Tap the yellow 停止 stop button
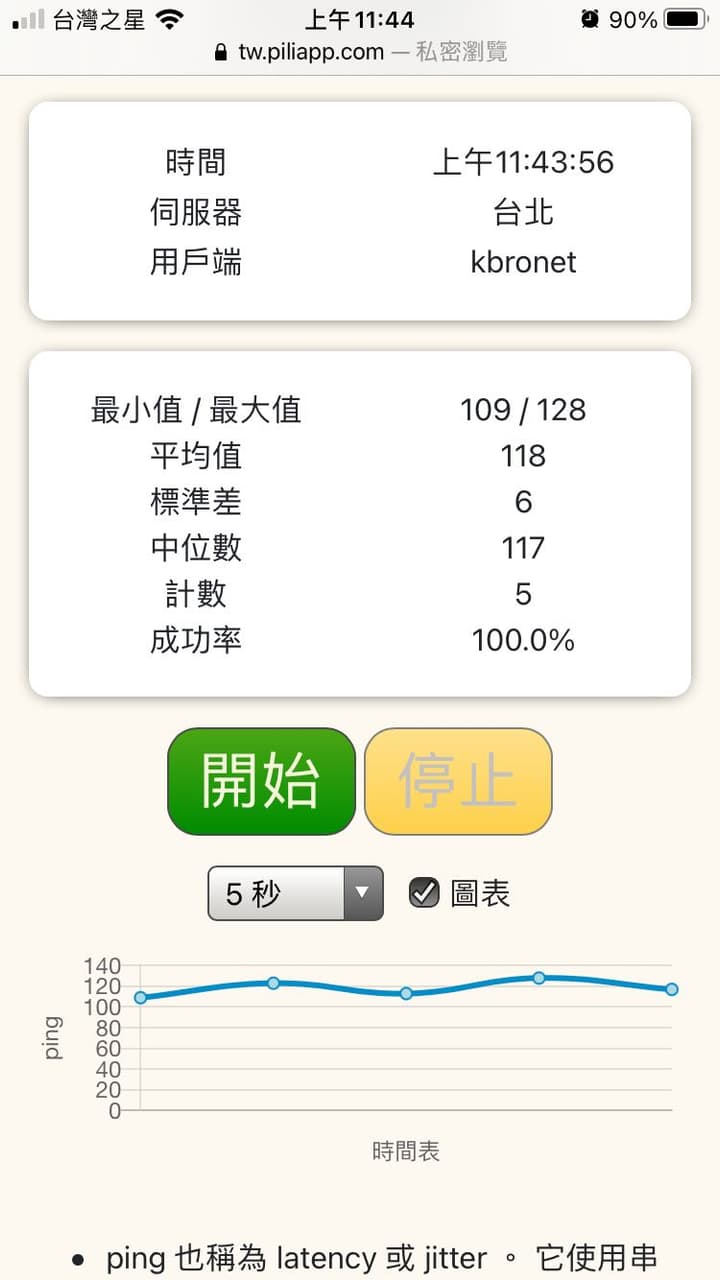 point(458,781)
